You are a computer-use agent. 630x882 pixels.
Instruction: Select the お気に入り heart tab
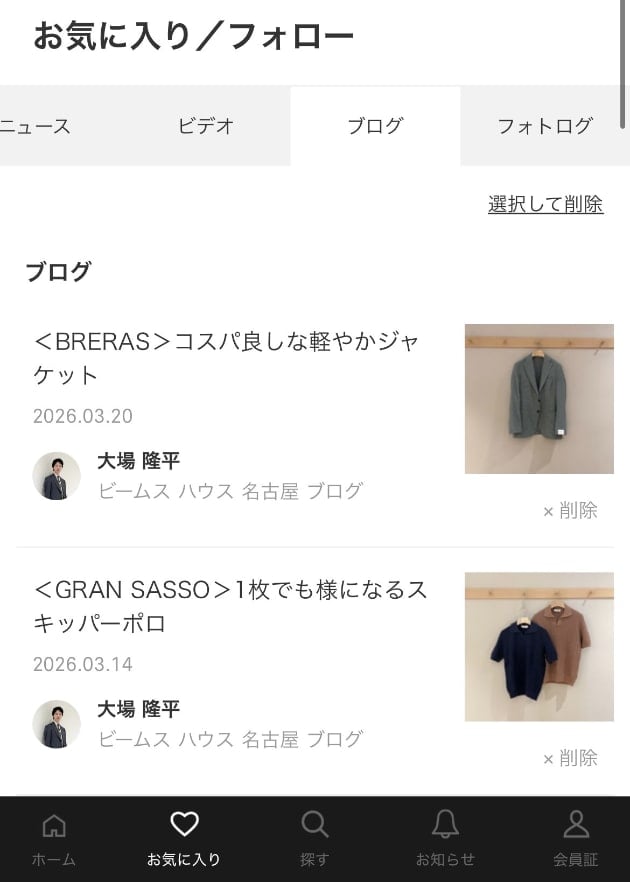pos(184,839)
